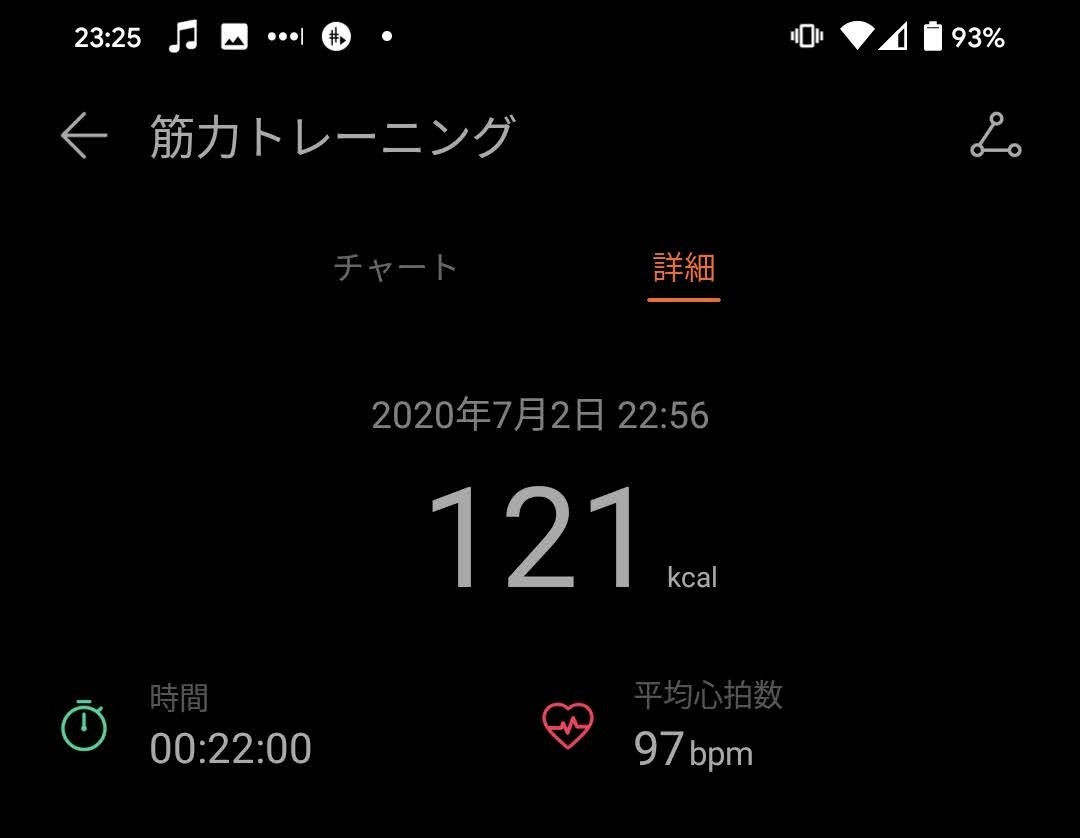Switch to the チャート tab
Screen dimensions: 1080x838
point(395,268)
